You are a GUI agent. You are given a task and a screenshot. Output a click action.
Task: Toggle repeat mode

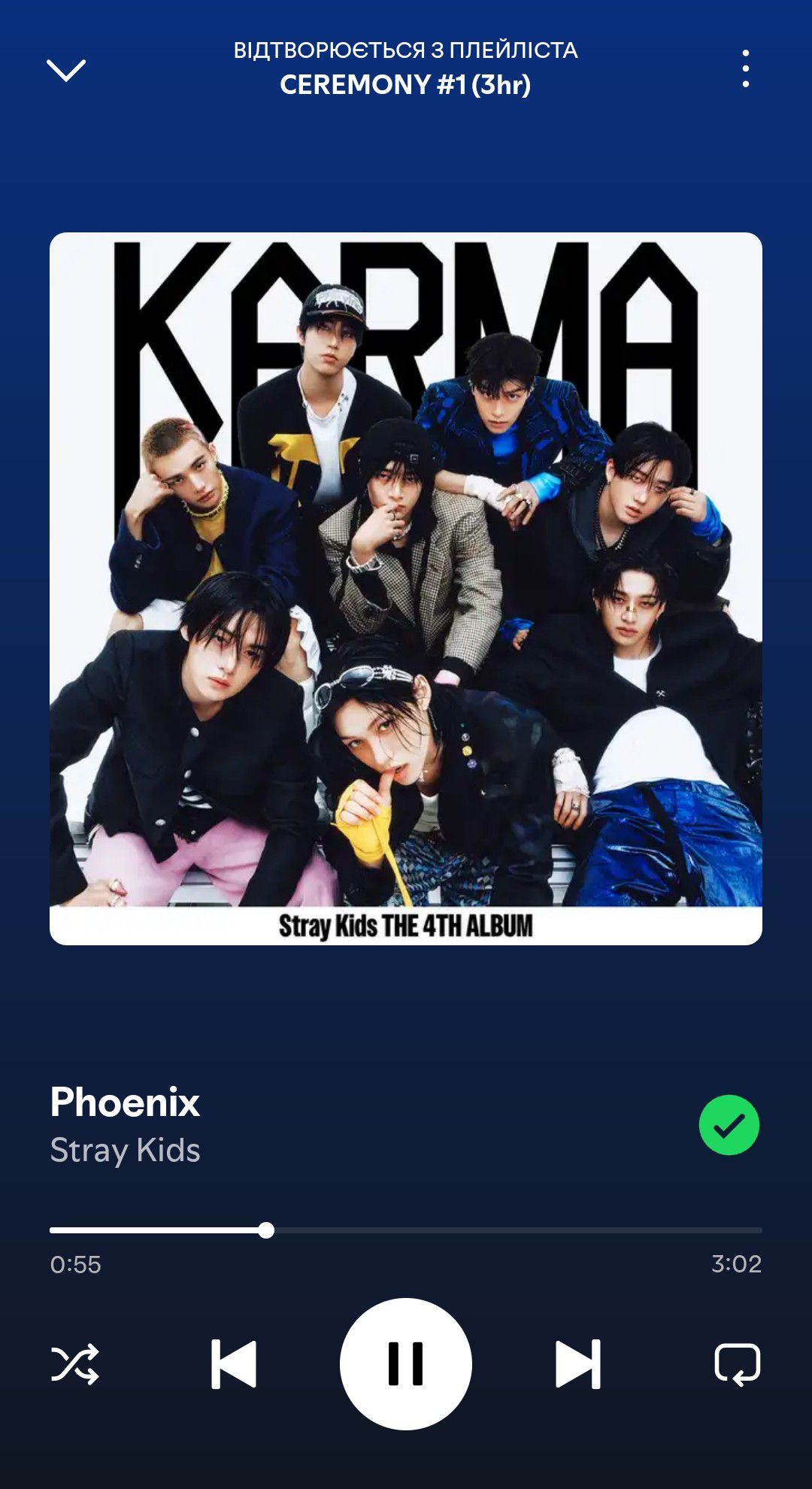click(737, 1363)
